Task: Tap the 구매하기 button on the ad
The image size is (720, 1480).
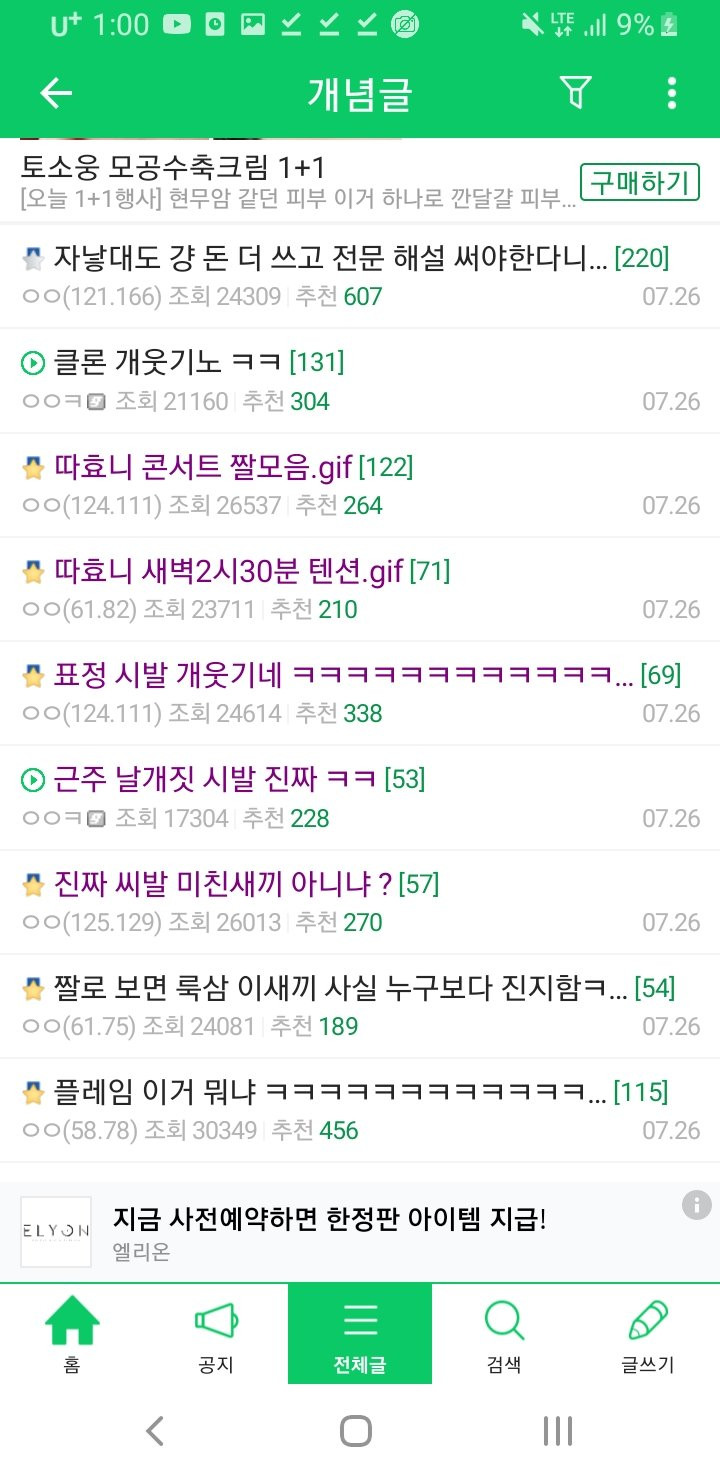Action: pyautogui.click(x=639, y=183)
